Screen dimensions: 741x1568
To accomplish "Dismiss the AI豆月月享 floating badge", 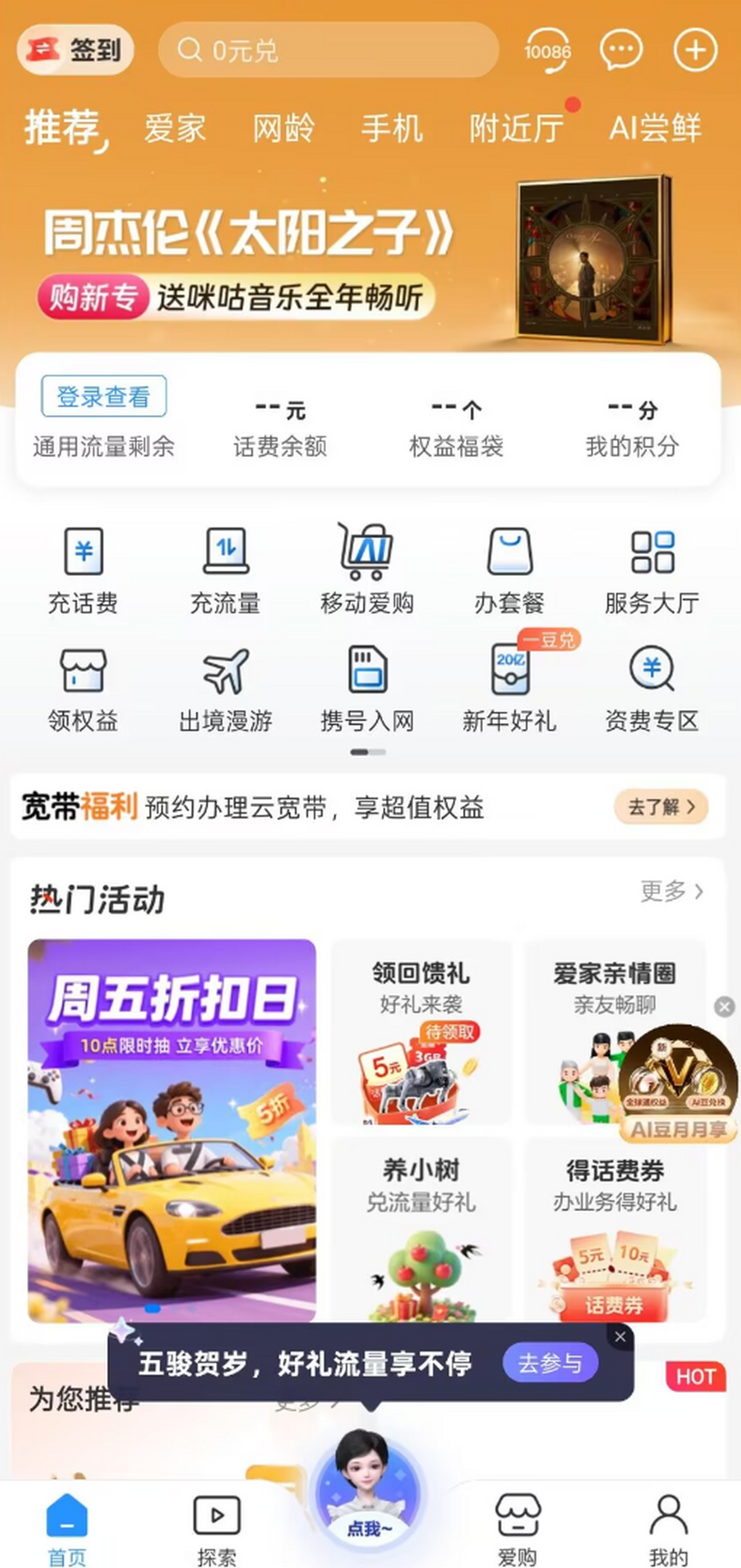I will click(x=724, y=1007).
